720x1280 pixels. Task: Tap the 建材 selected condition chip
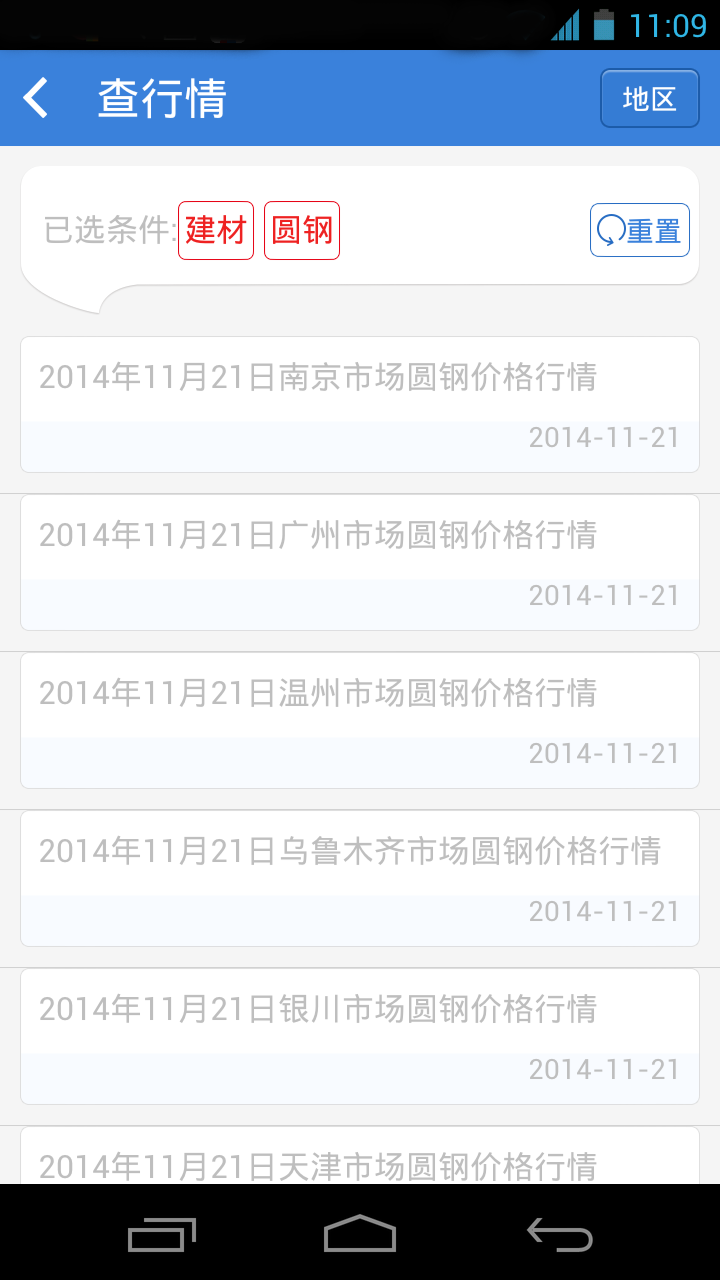[x=216, y=231]
